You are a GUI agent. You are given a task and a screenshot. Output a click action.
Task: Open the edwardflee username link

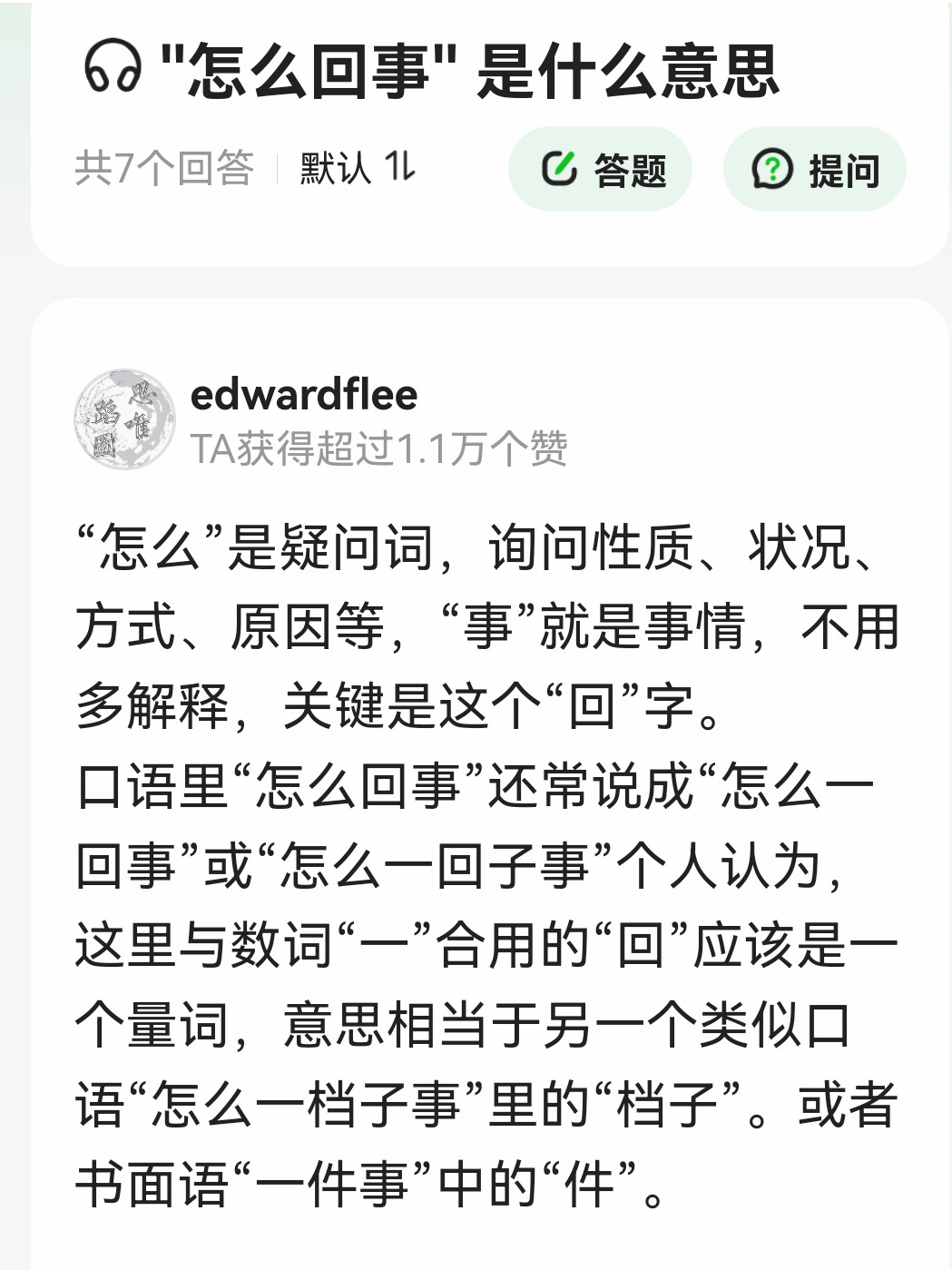(x=304, y=395)
